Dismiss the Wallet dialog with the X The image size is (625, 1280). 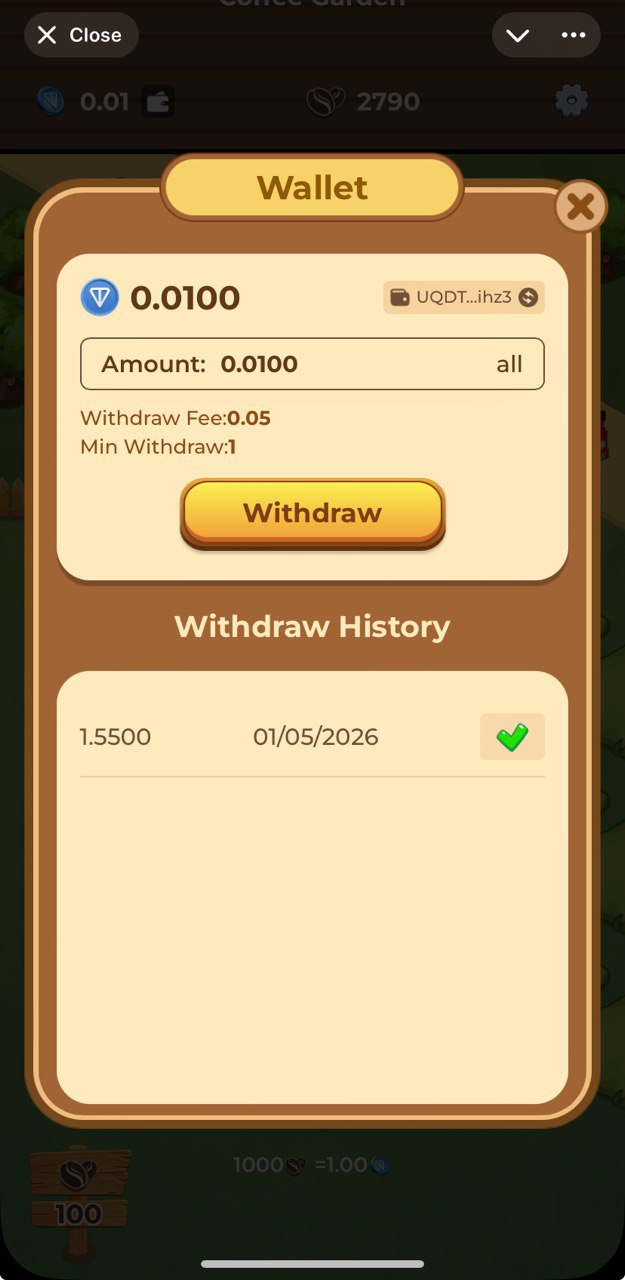click(580, 207)
